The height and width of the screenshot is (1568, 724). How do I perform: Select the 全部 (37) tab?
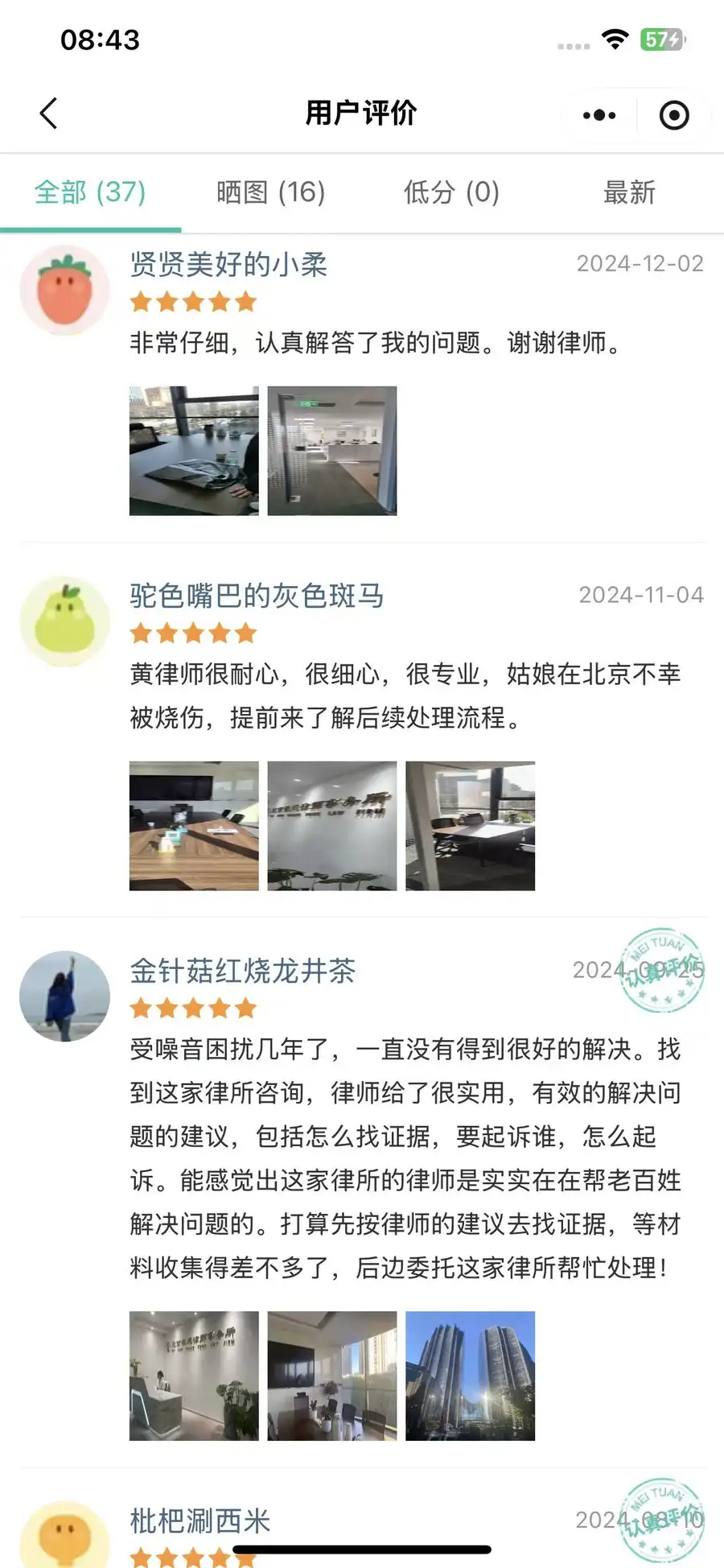pyautogui.click(x=90, y=192)
